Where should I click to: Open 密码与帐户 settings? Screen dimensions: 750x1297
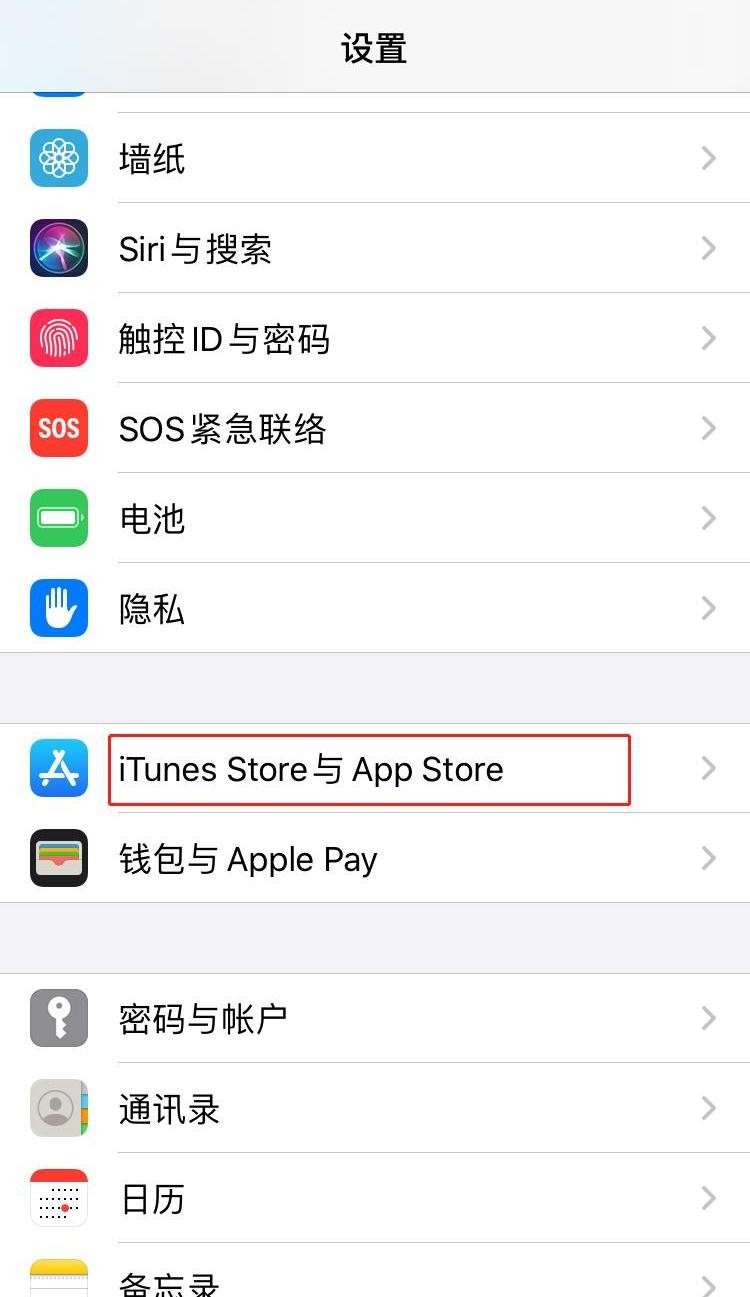coord(375,1018)
